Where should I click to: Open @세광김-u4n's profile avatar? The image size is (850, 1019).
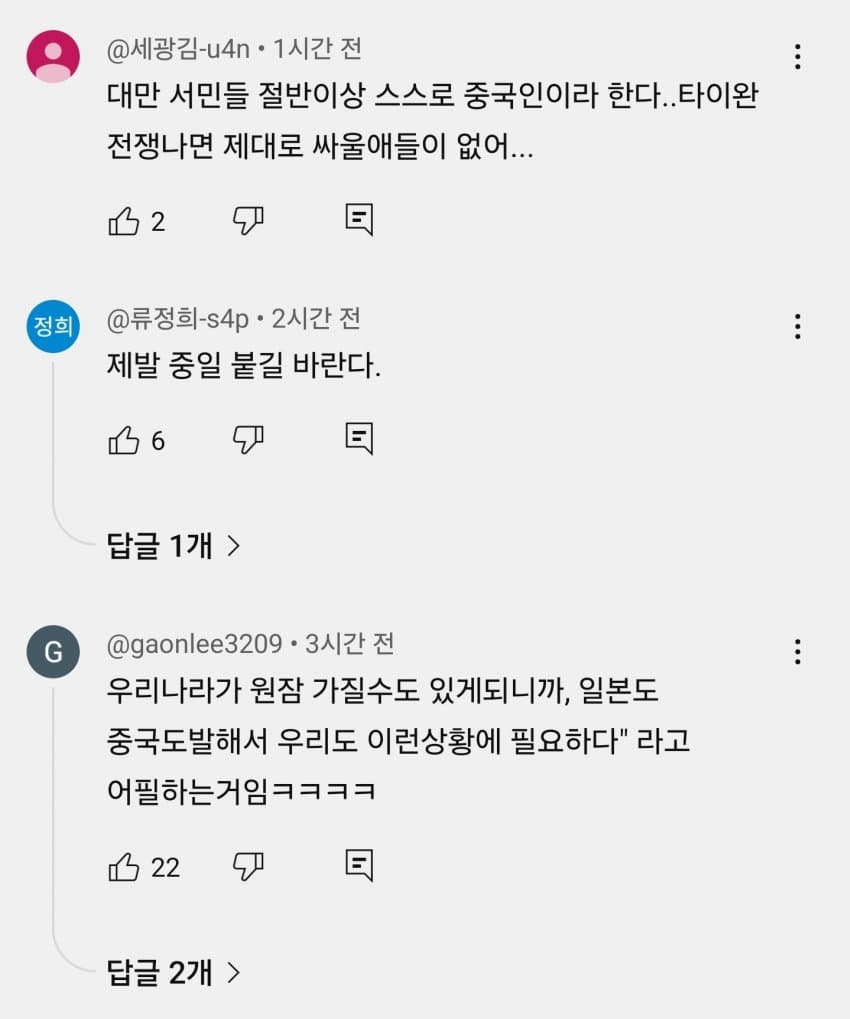coord(53,57)
